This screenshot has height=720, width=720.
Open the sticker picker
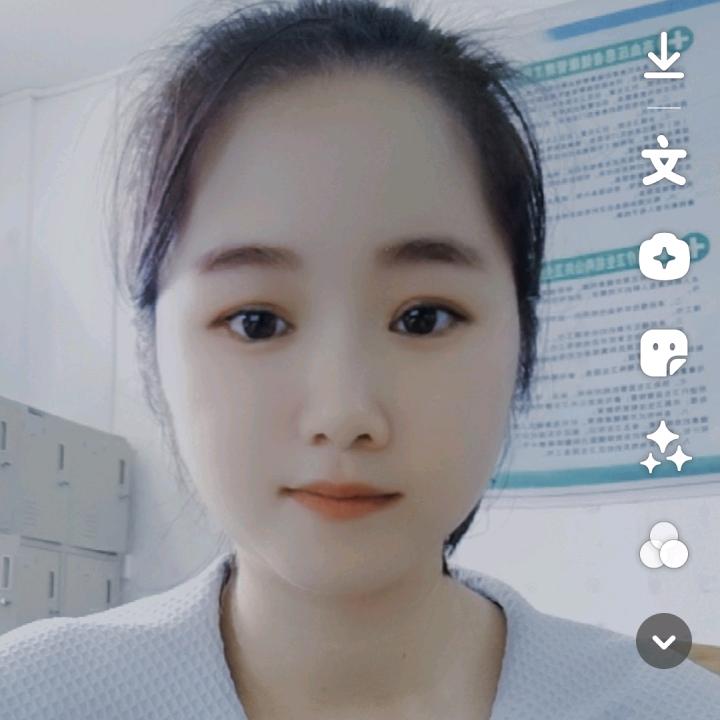tap(664, 352)
